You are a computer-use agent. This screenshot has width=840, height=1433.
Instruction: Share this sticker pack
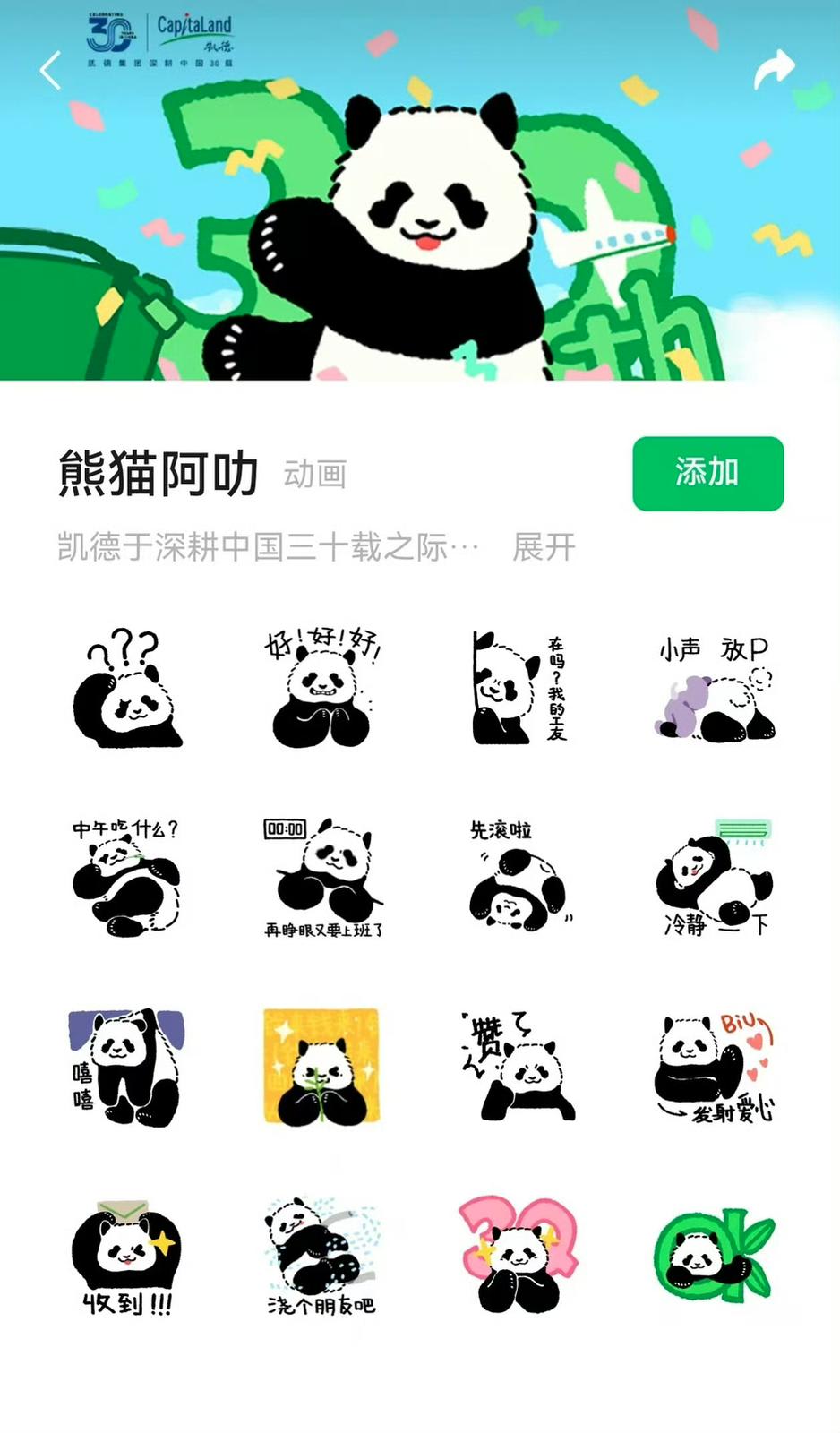point(775,70)
